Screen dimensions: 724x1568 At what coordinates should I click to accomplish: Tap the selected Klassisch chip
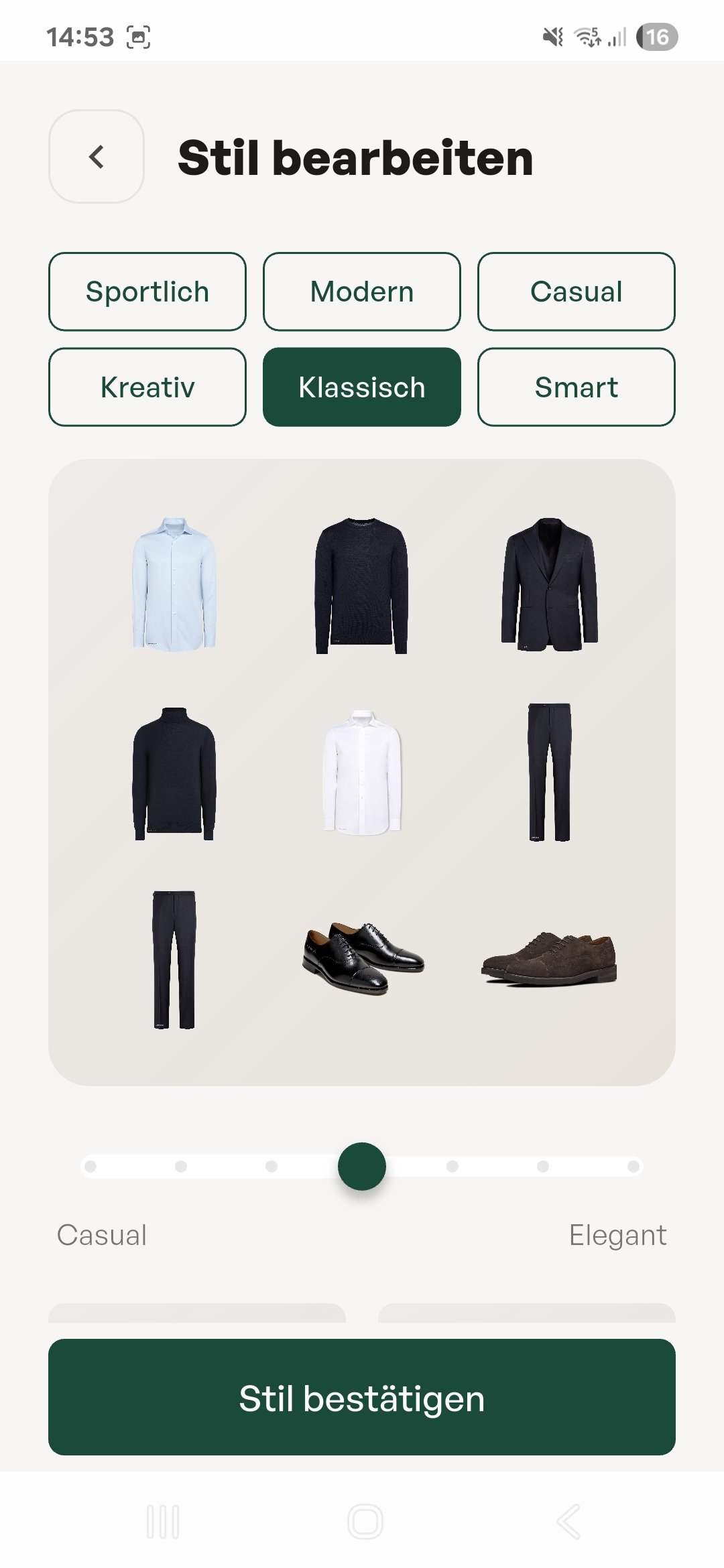pos(362,387)
